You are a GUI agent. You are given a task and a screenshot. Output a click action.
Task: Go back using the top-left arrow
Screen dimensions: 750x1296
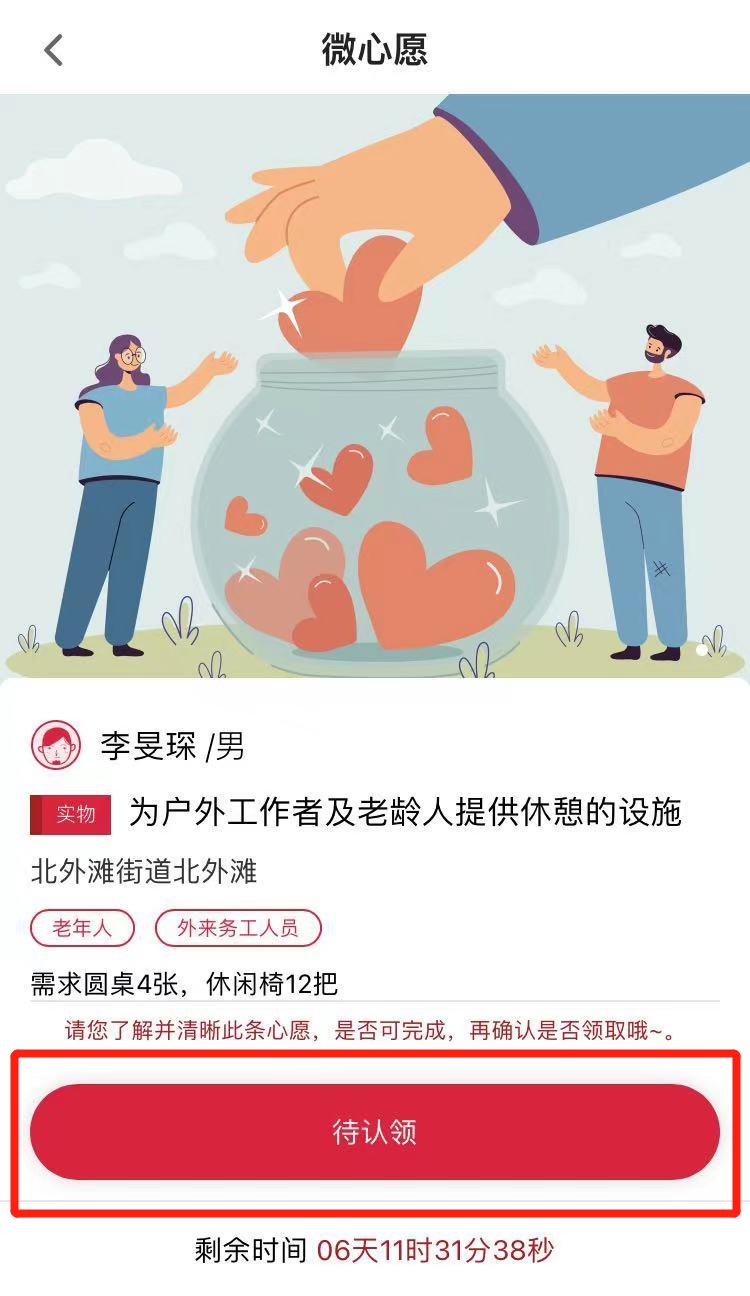pos(54,49)
